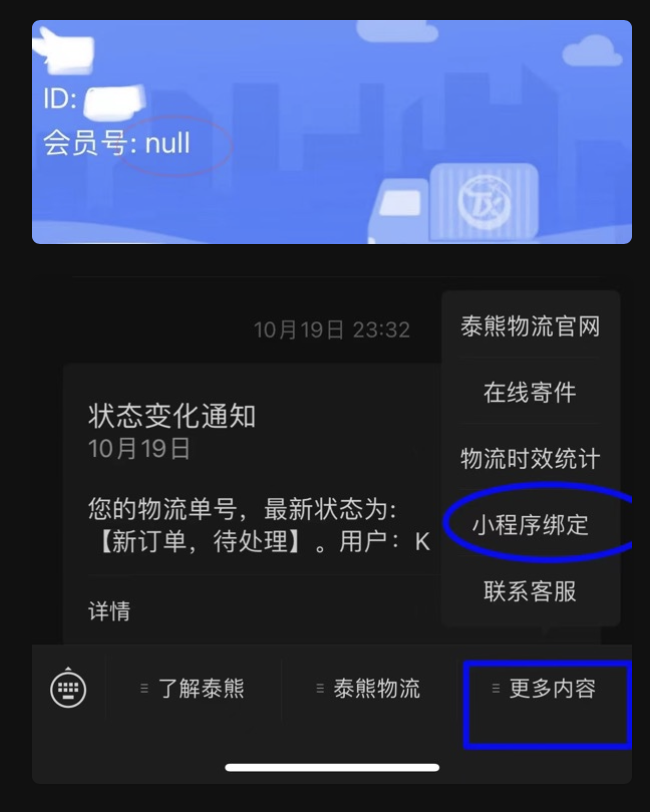Image resolution: width=650 pixels, height=812 pixels.
Task: Open 物流时效统计
Action: (x=530, y=459)
